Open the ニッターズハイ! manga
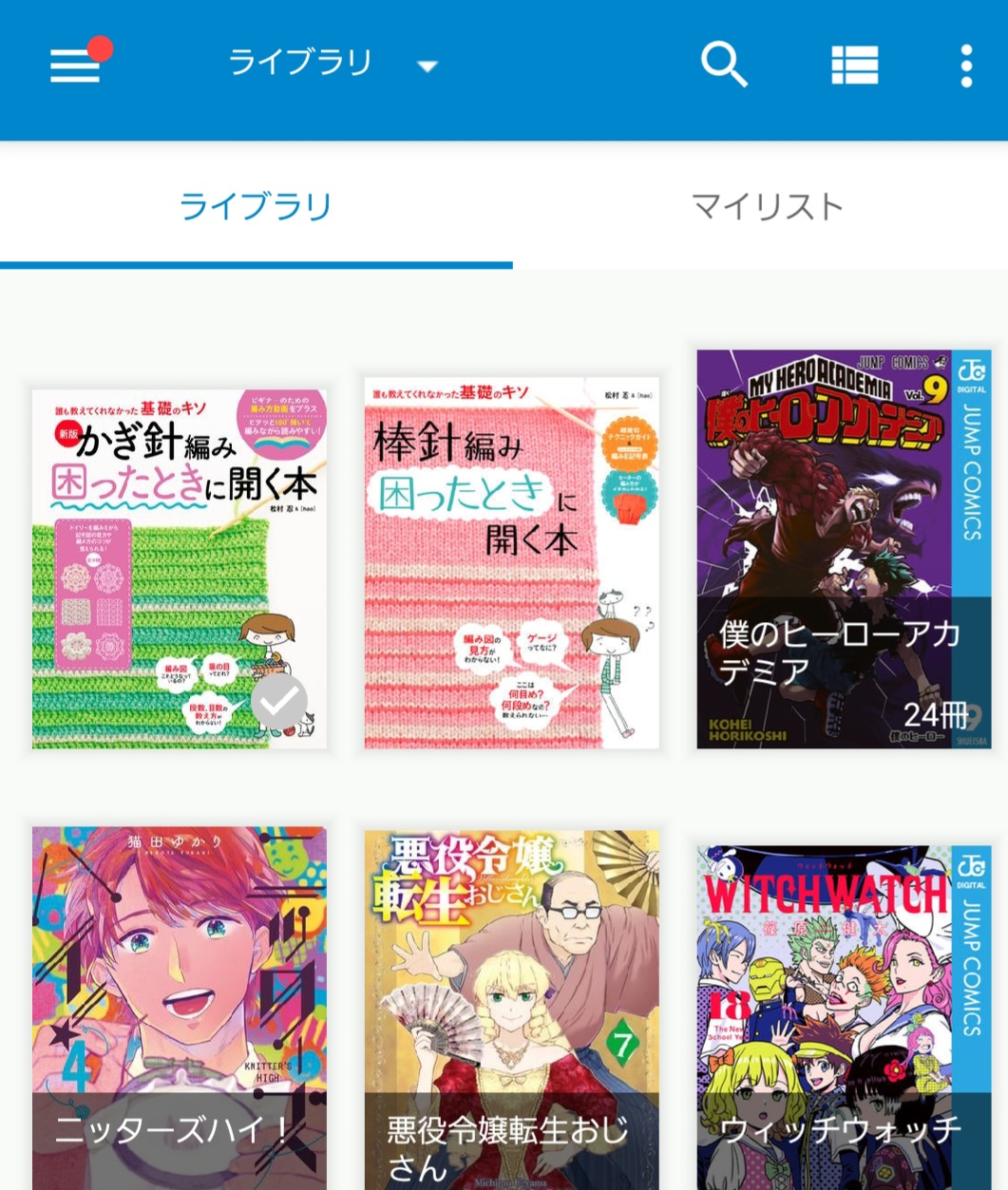1008x1190 pixels. [x=180, y=1007]
